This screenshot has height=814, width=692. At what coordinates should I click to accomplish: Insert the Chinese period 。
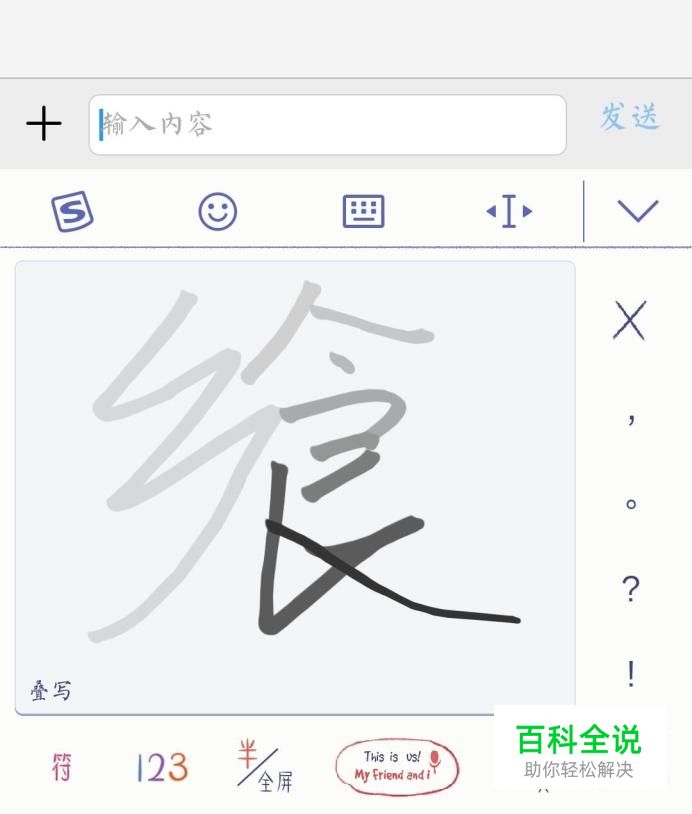(x=631, y=504)
